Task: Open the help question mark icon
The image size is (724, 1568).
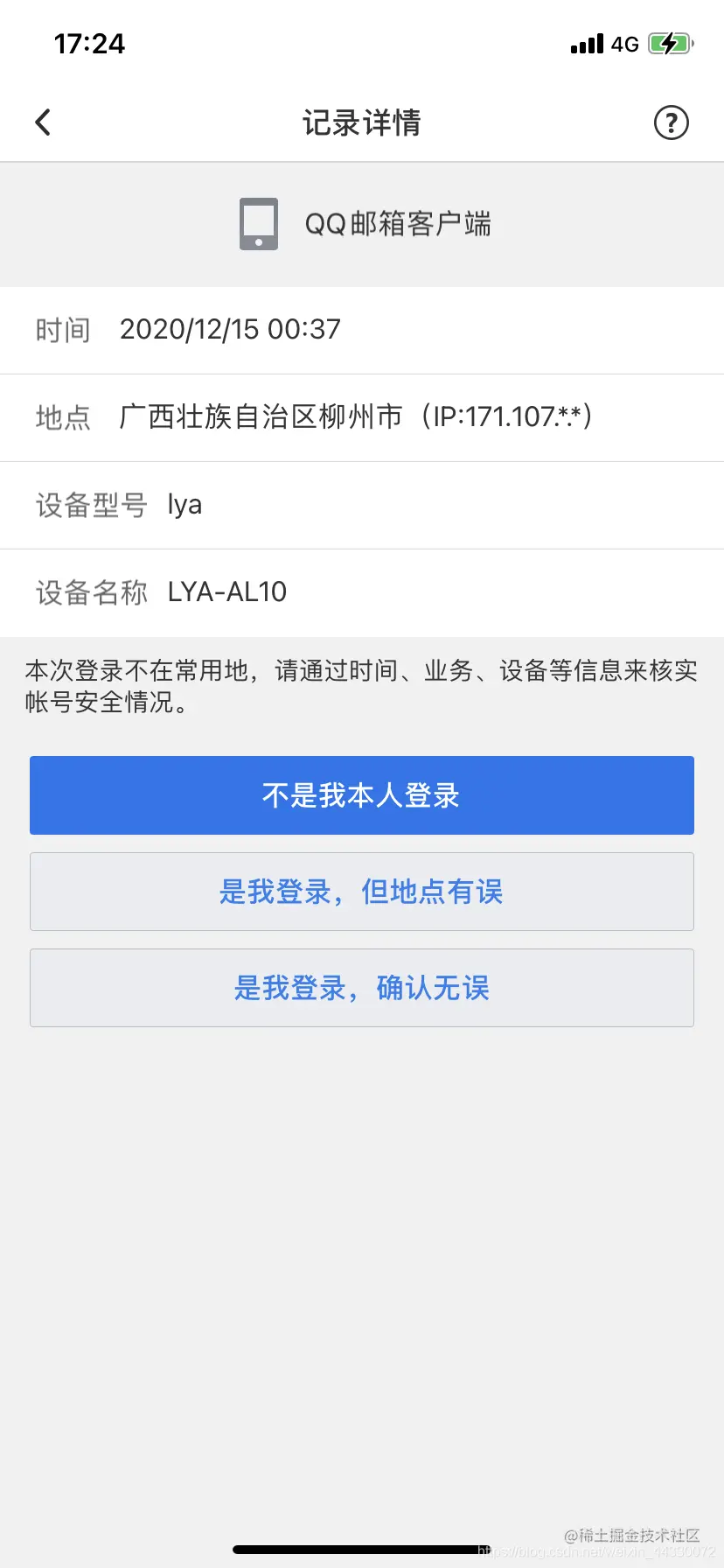Action: 671,122
